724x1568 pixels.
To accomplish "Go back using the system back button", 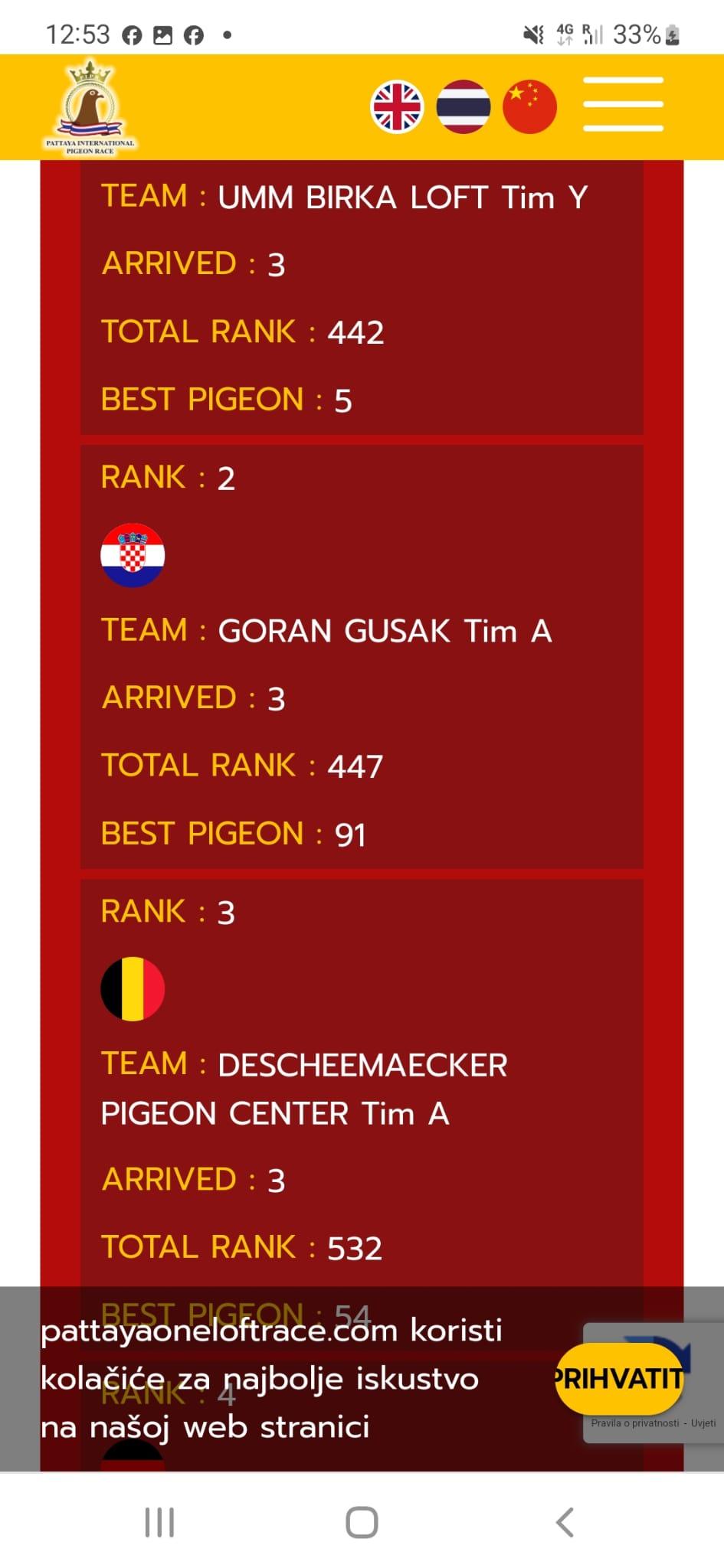I will 565,1522.
